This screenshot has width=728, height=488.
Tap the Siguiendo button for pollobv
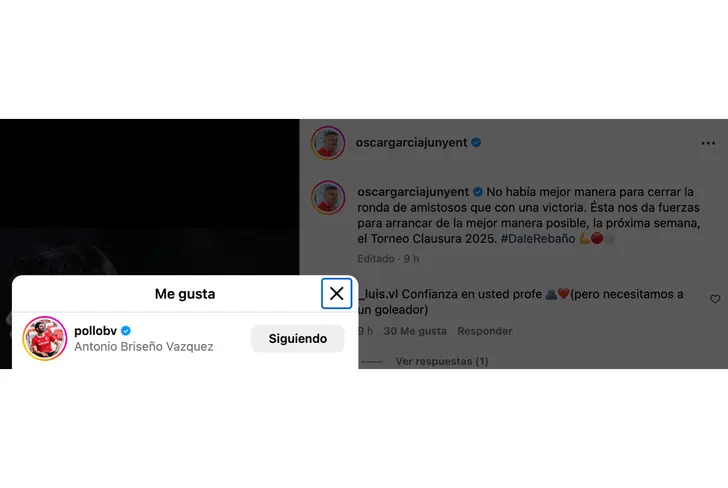click(x=297, y=339)
